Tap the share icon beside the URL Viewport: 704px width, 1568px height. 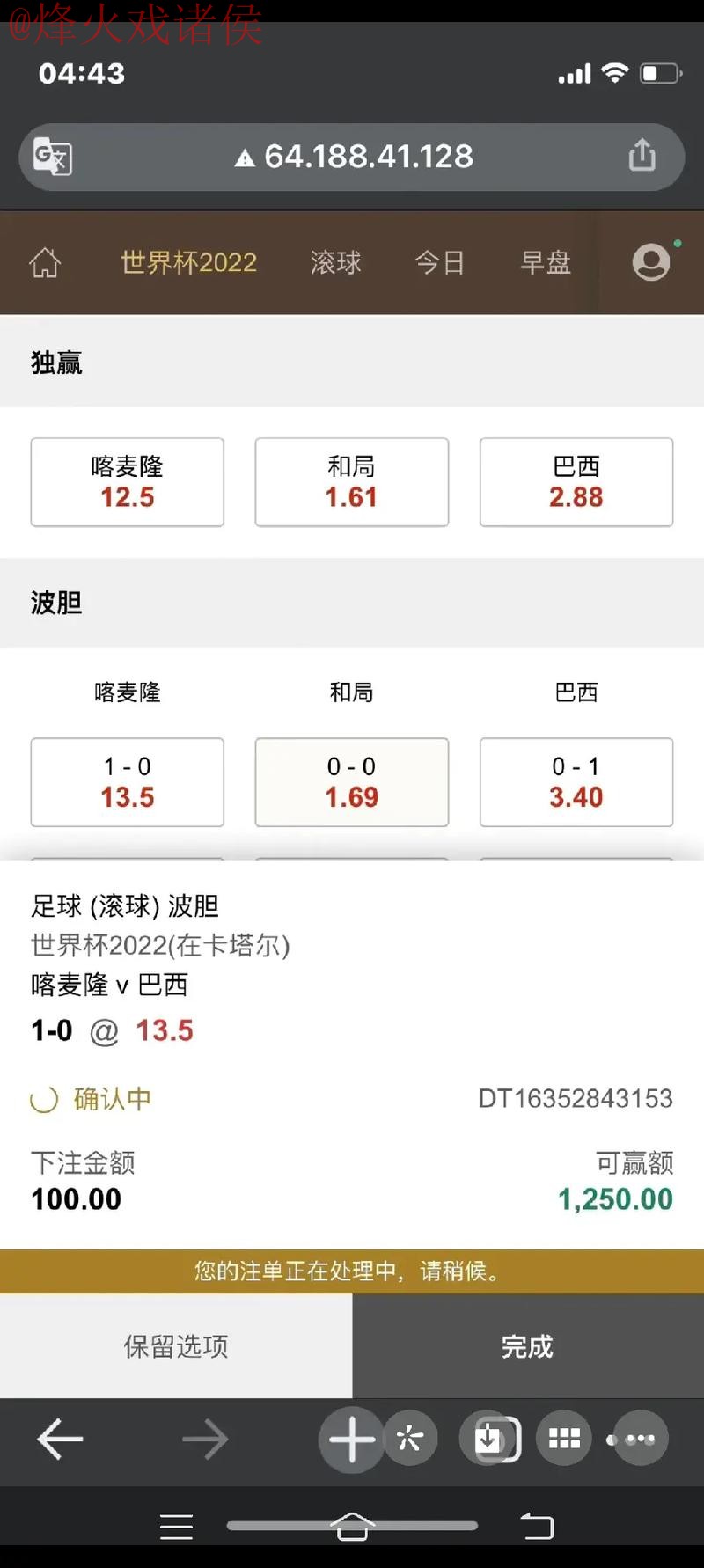point(643,155)
